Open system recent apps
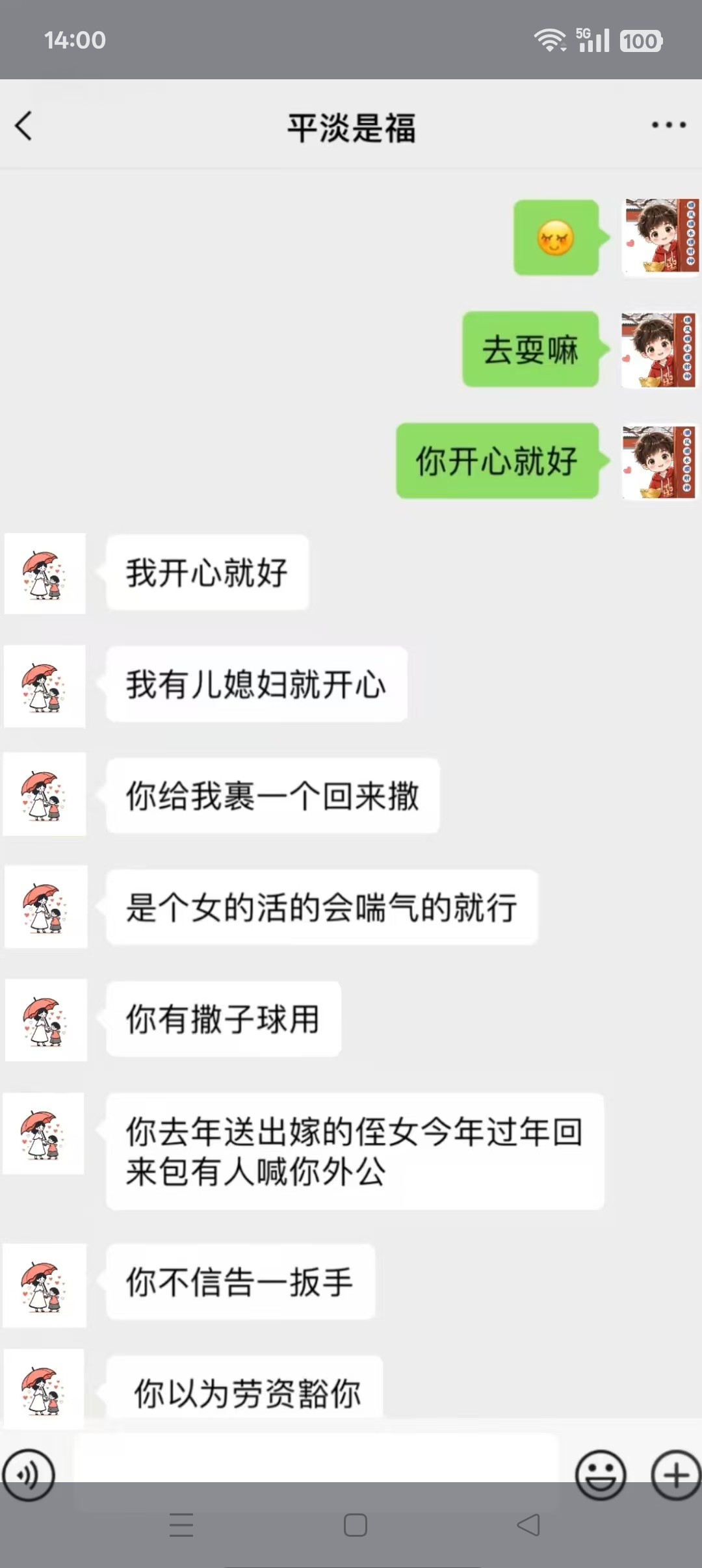Screen dimensions: 702x1568 coord(181,1524)
